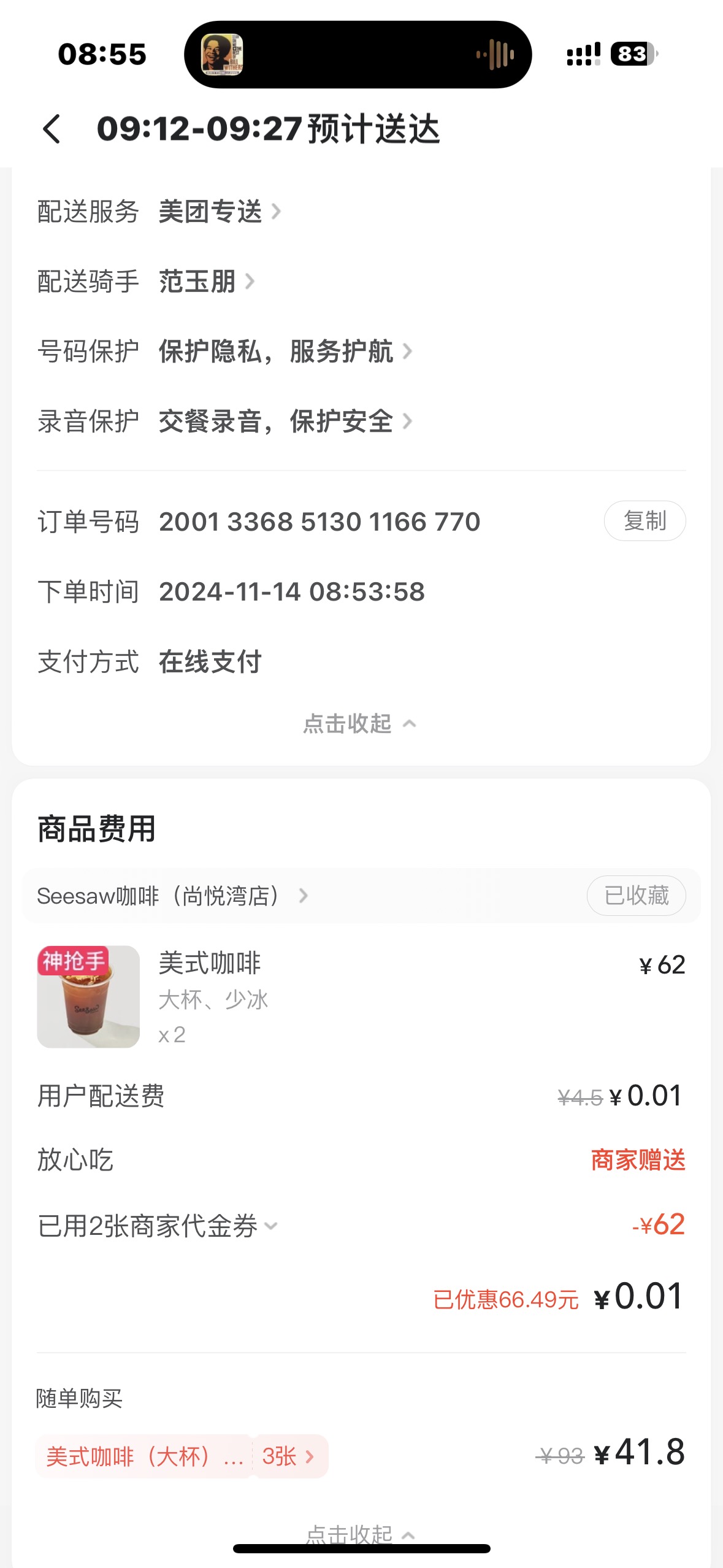Open 美团专送 delivery service details
The height and width of the screenshot is (1568, 723).
[220, 212]
